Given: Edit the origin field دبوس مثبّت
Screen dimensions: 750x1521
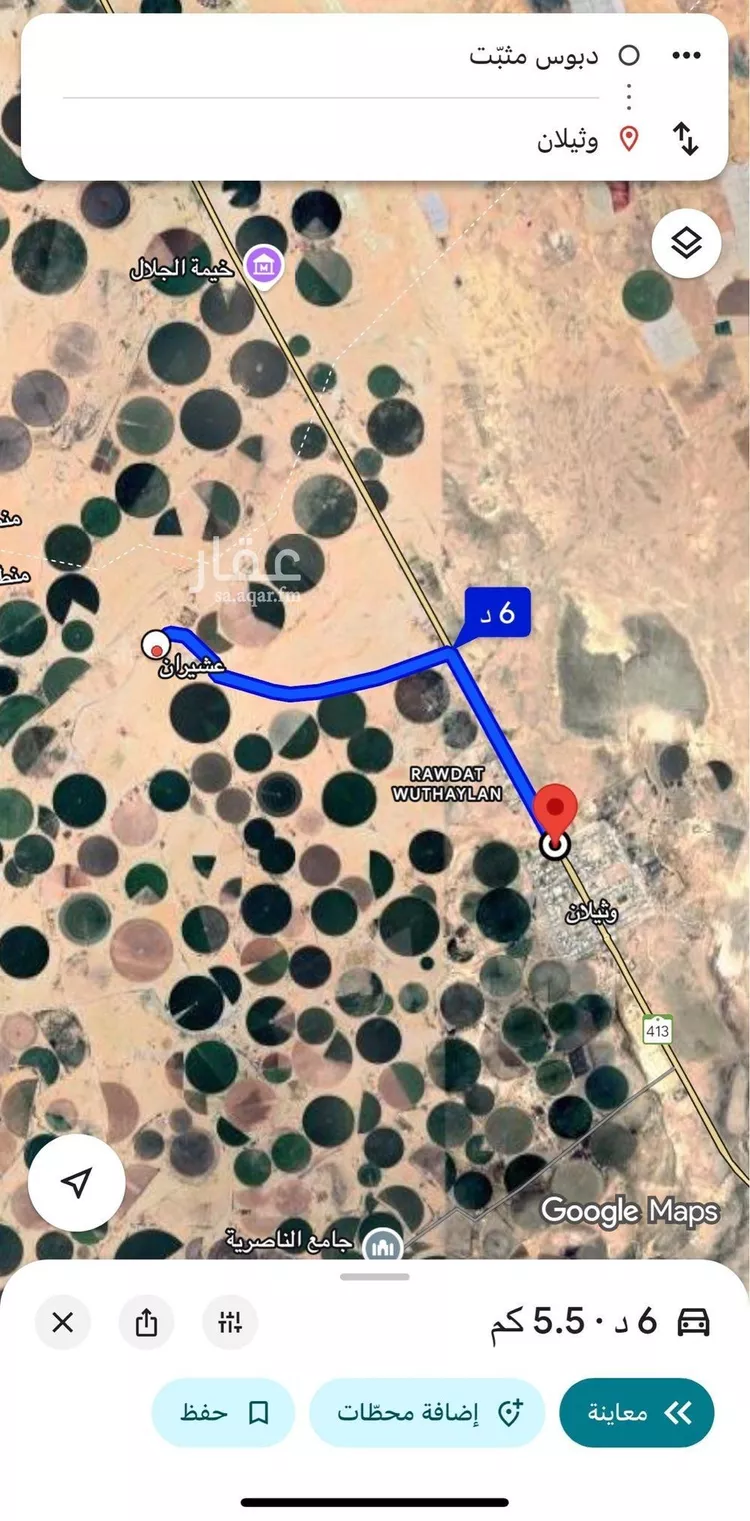Looking at the screenshot, I should 534,56.
